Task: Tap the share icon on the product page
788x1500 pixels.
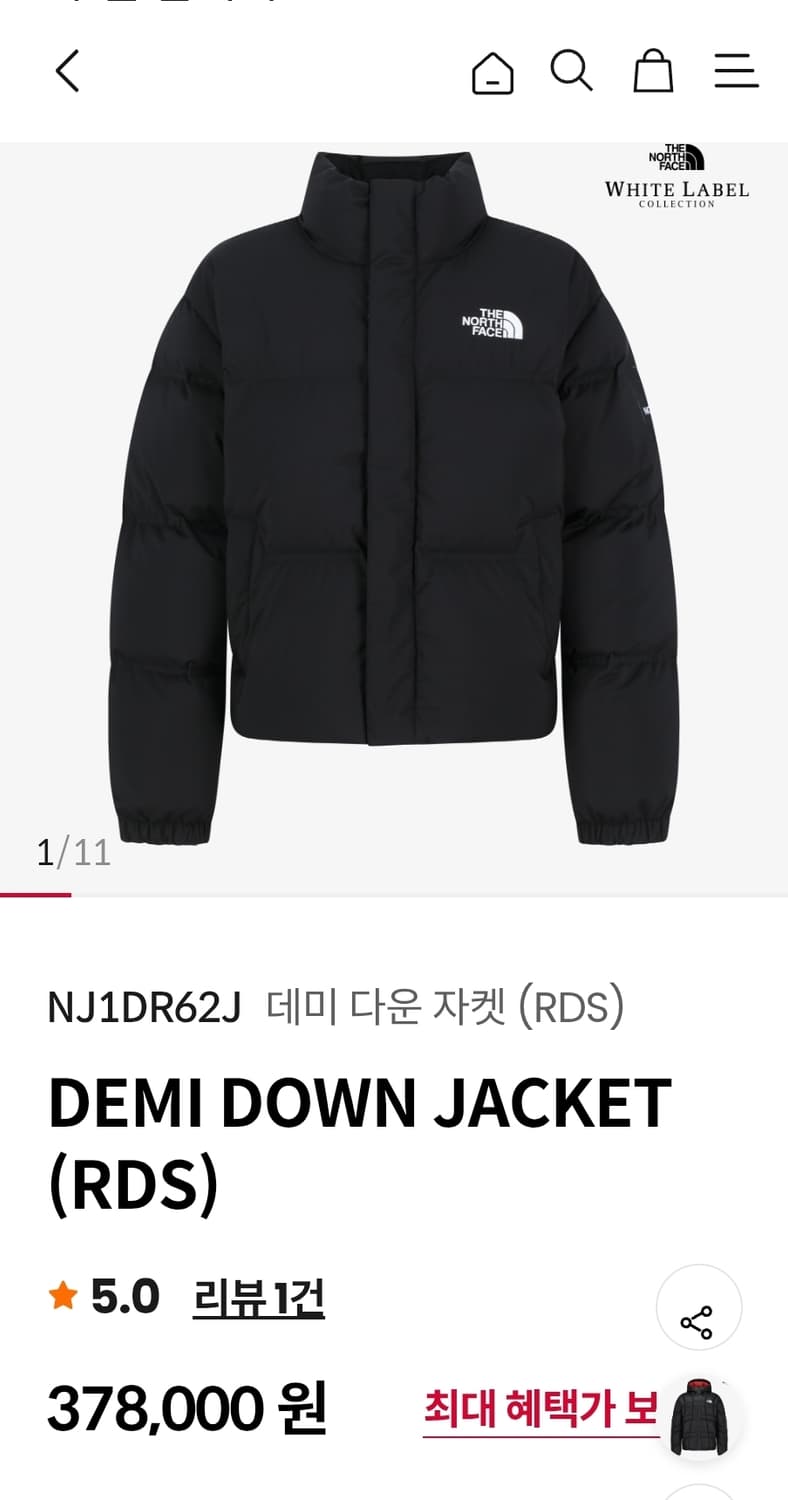Action: (701, 1304)
